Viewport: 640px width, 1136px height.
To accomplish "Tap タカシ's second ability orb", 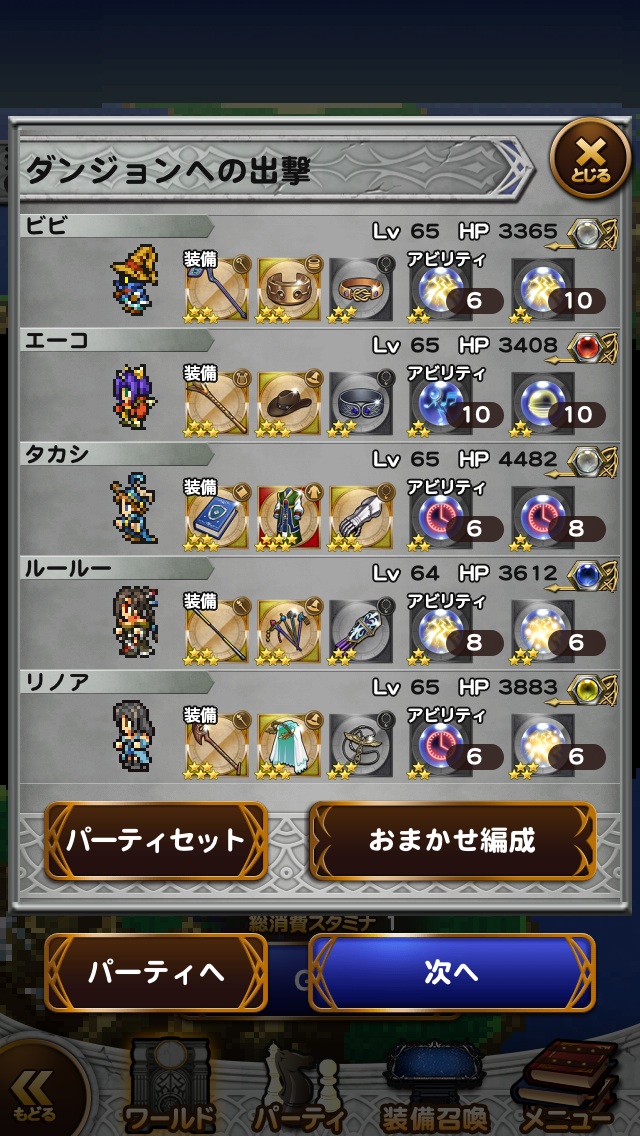I will [545, 517].
